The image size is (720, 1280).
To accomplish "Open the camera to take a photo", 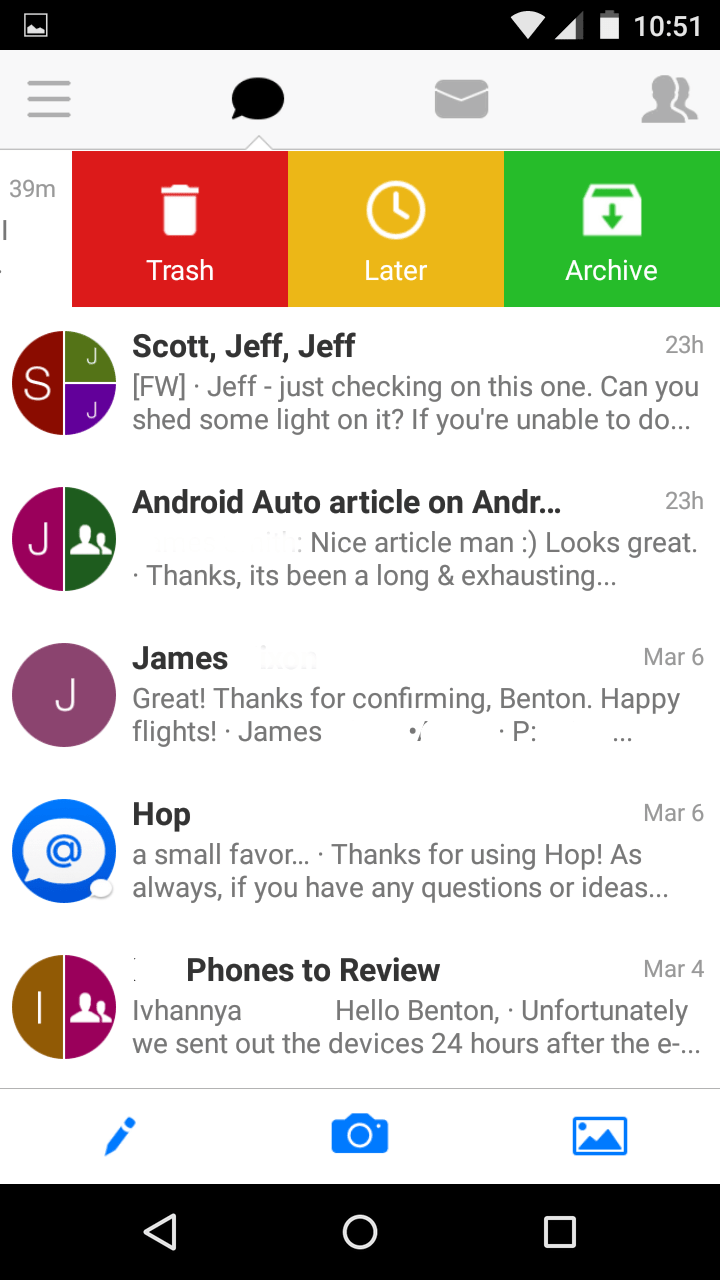I will click(360, 1134).
